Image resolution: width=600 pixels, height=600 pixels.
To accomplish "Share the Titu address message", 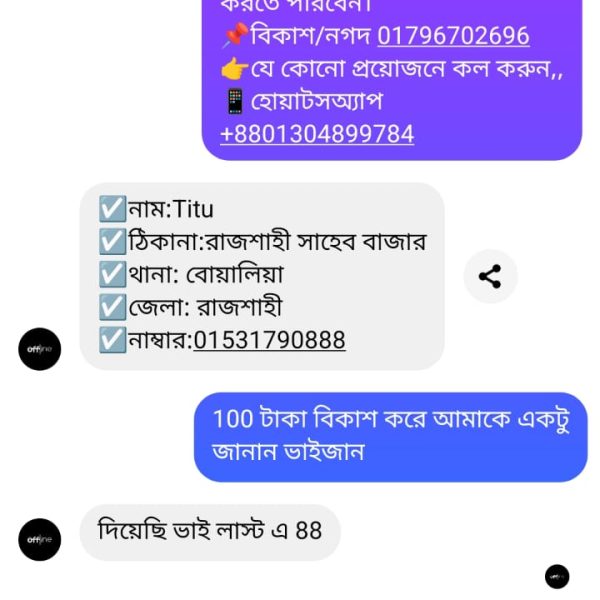I will click(490, 277).
